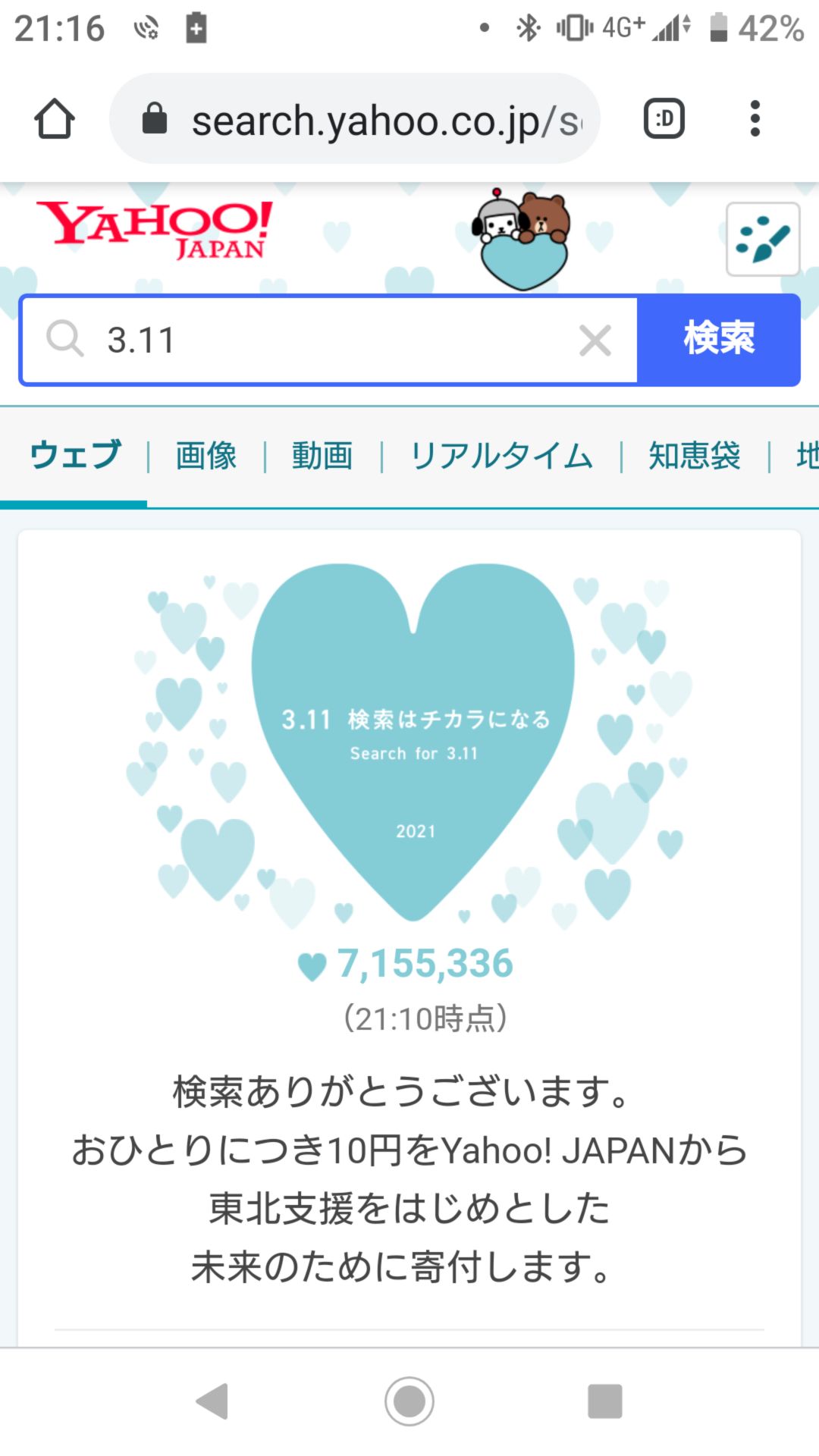
Task: Go back with the system back button
Action: 212,1401
